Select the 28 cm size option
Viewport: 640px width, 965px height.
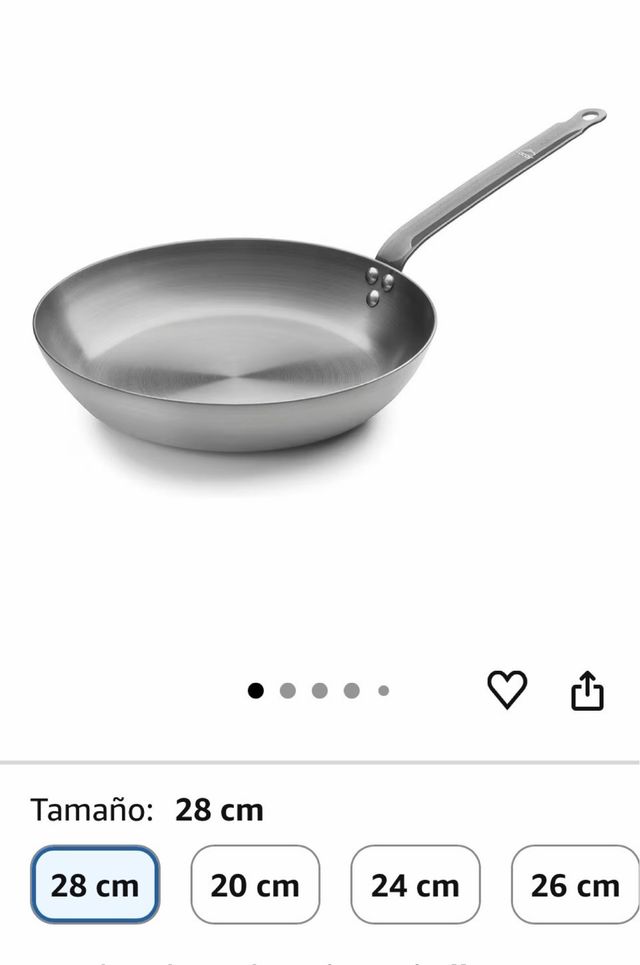pos(95,885)
